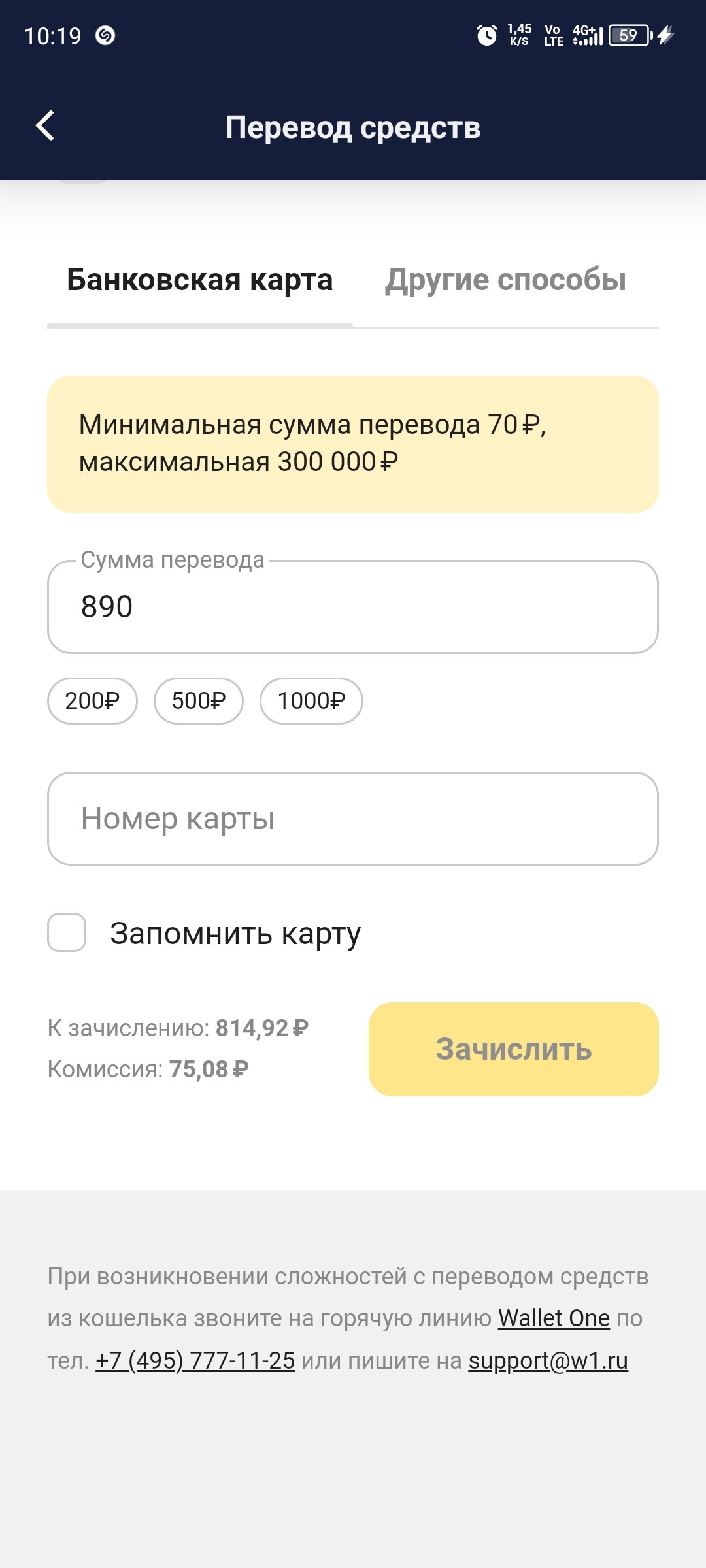Switch to the Другие способы tab
Image resolution: width=706 pixels, height=1568 pixels.
(505, 280)
